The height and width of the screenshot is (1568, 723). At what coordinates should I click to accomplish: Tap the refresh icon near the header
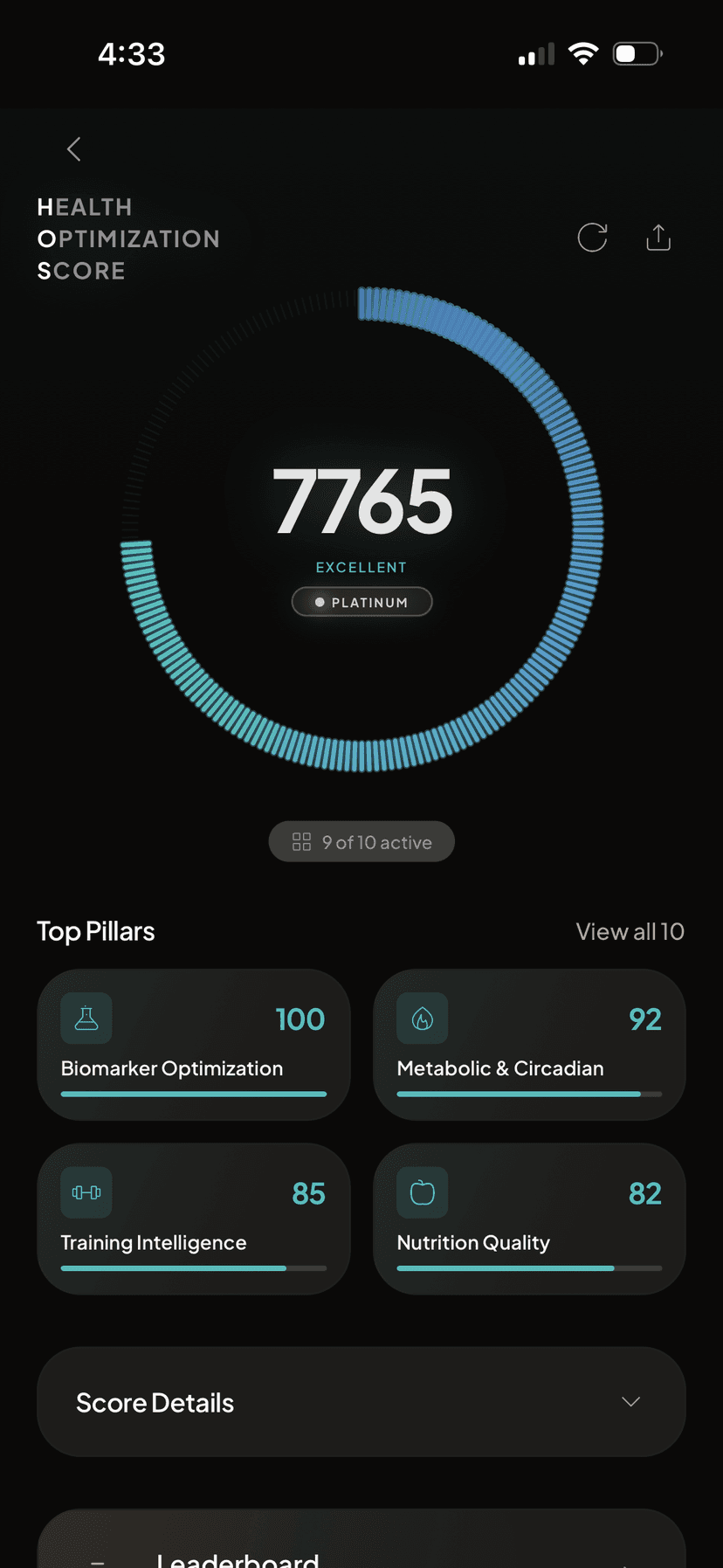pyautogui.click(x=592, y=237)
